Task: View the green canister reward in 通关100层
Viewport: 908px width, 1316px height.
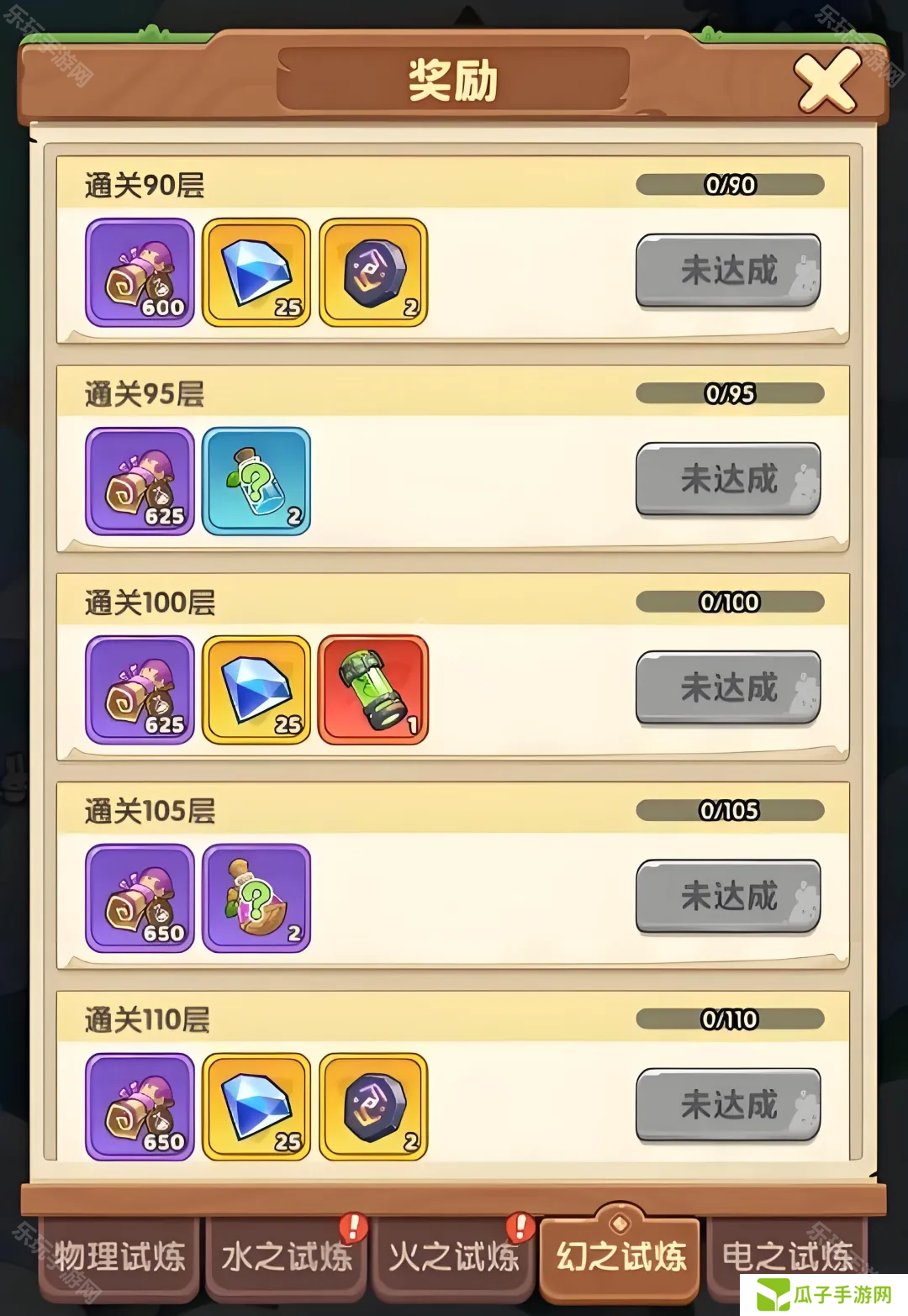Action: click(x=373, y=690)
